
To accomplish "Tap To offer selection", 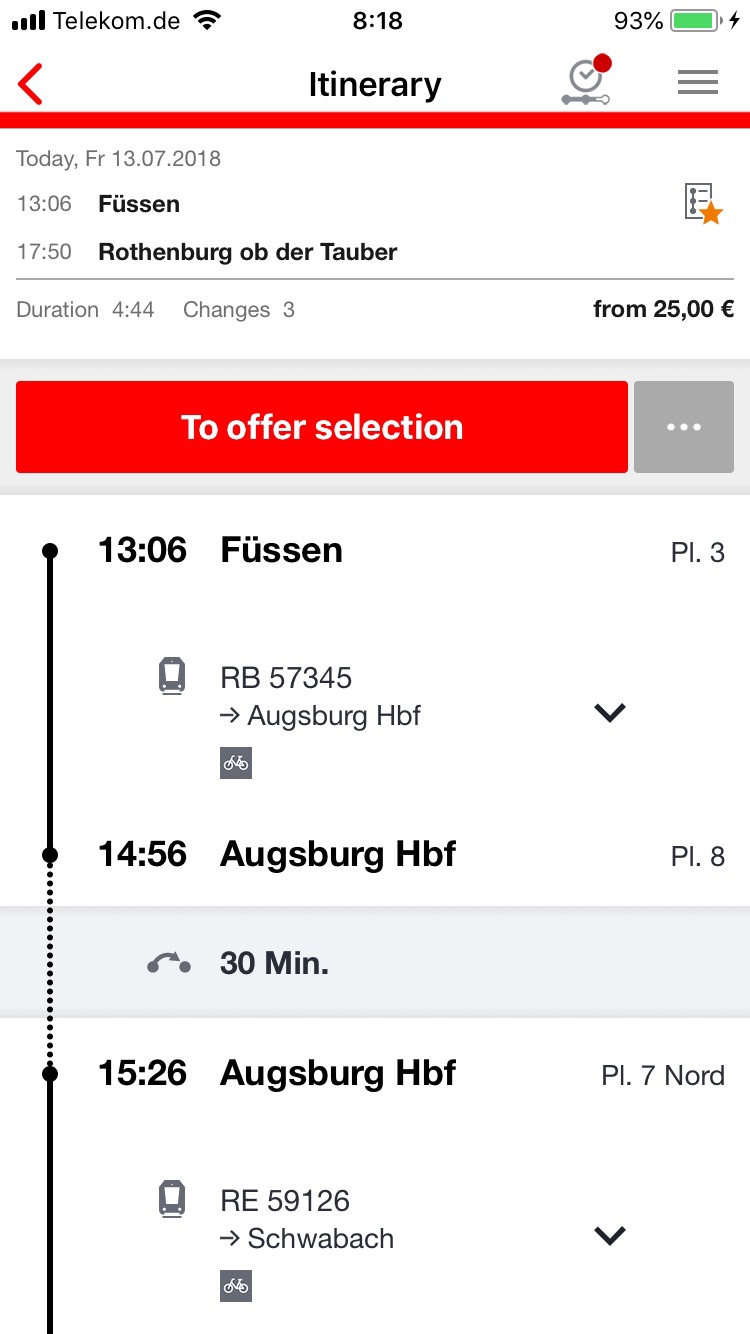I will point(322,427).
